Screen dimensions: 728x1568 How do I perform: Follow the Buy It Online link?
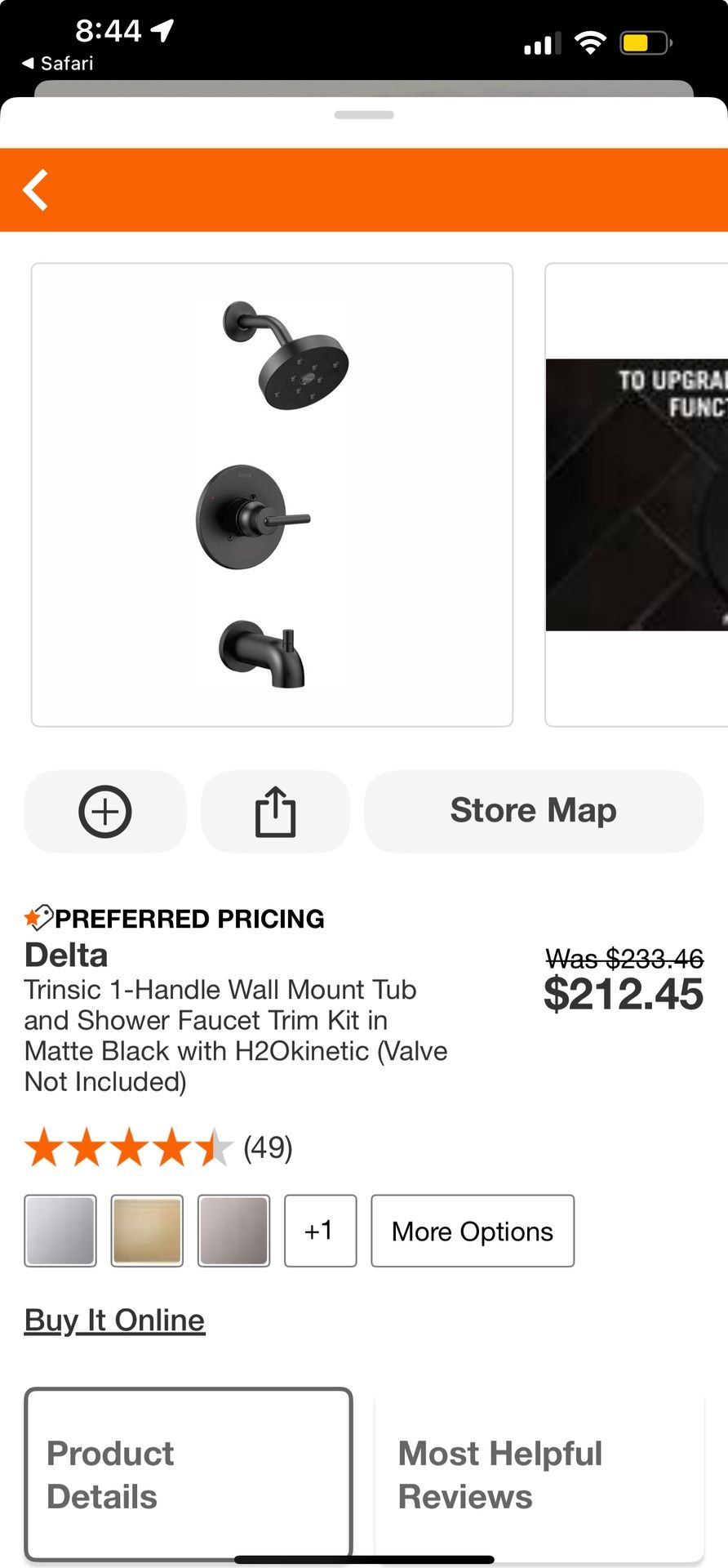pyautogui.click(x=114, y=1321)
